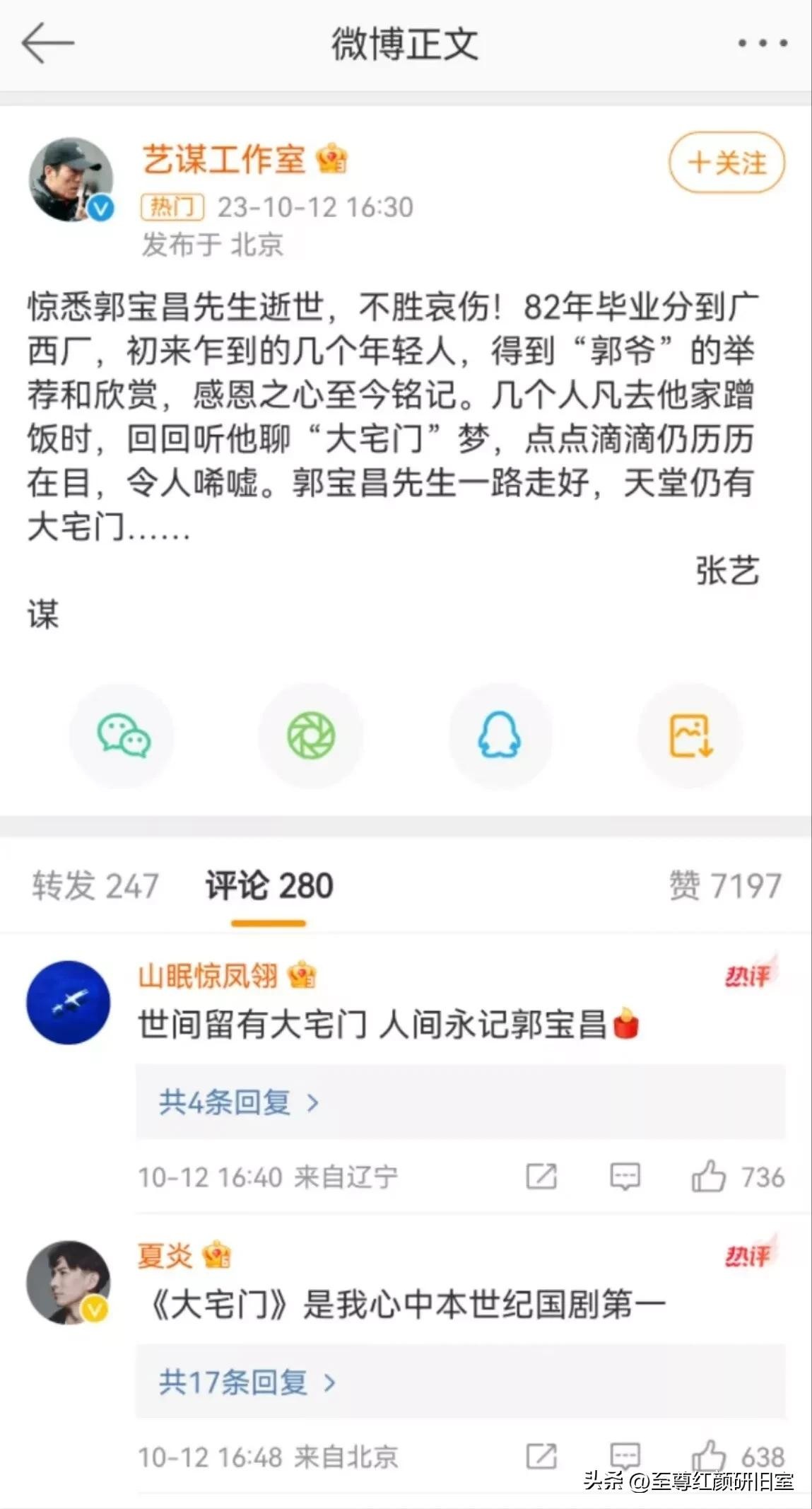Screen dimensions: 812x1509
Task: Share the post to WeChat Moments
Action: click(311, 735)
